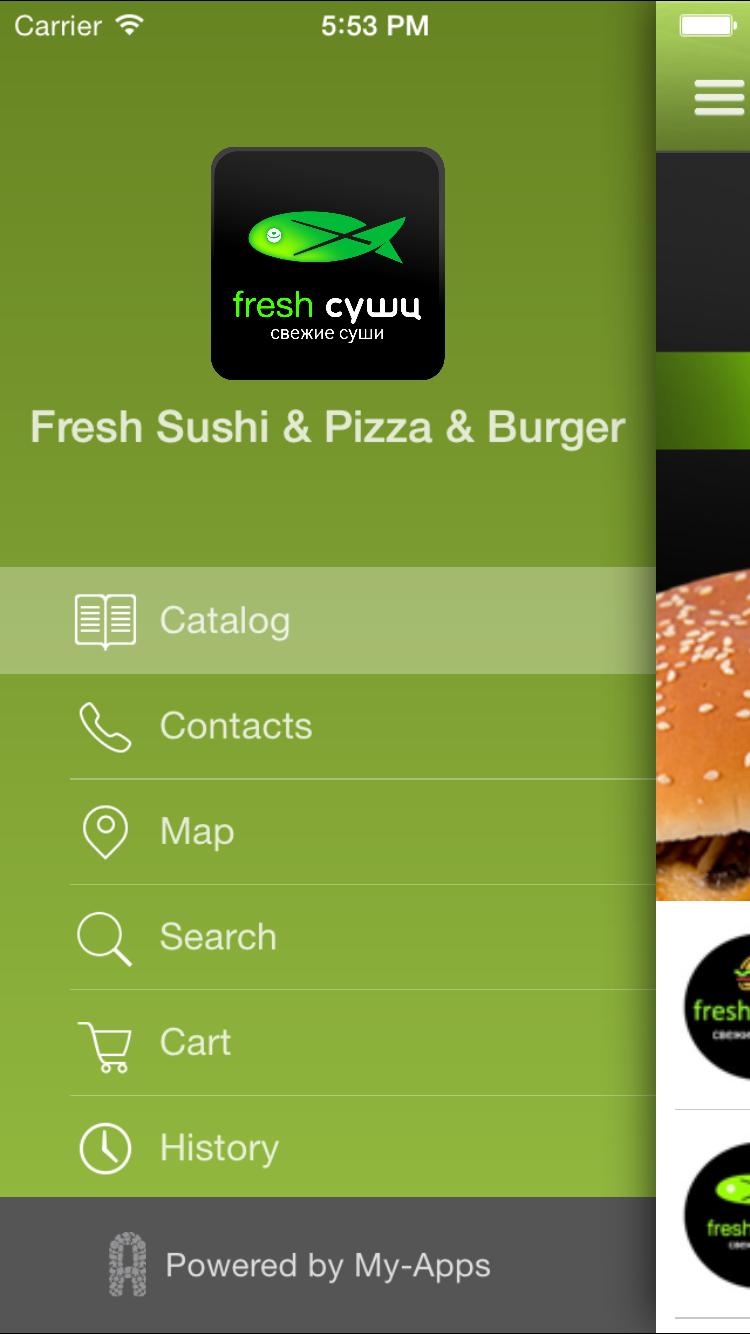Tap the Fresh Sushi & Pizza & Burger title
Screen dimensions: 750x1334
pos(327,427)
